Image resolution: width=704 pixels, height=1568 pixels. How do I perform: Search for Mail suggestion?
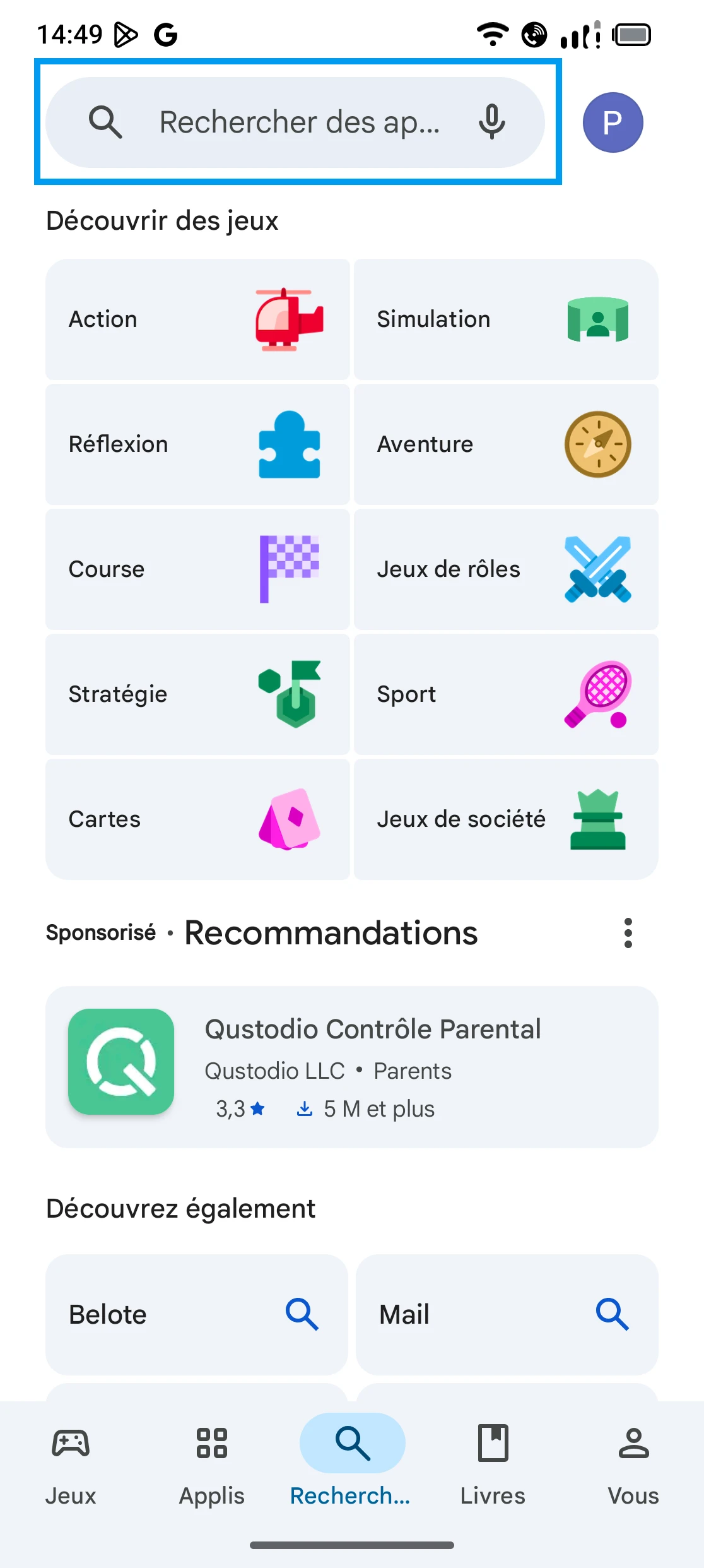[507, 1314]
